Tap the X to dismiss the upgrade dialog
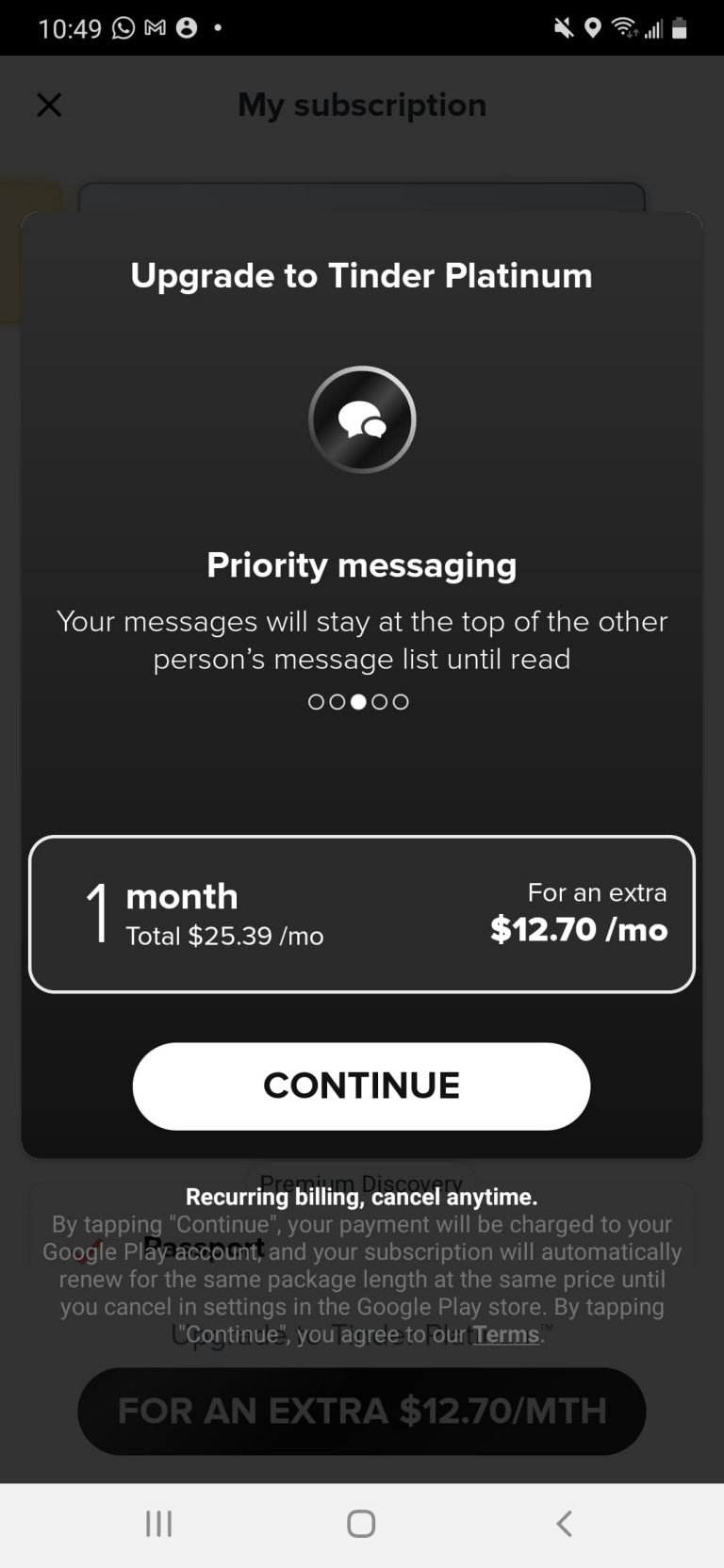724x1568 pixels. 48,105
